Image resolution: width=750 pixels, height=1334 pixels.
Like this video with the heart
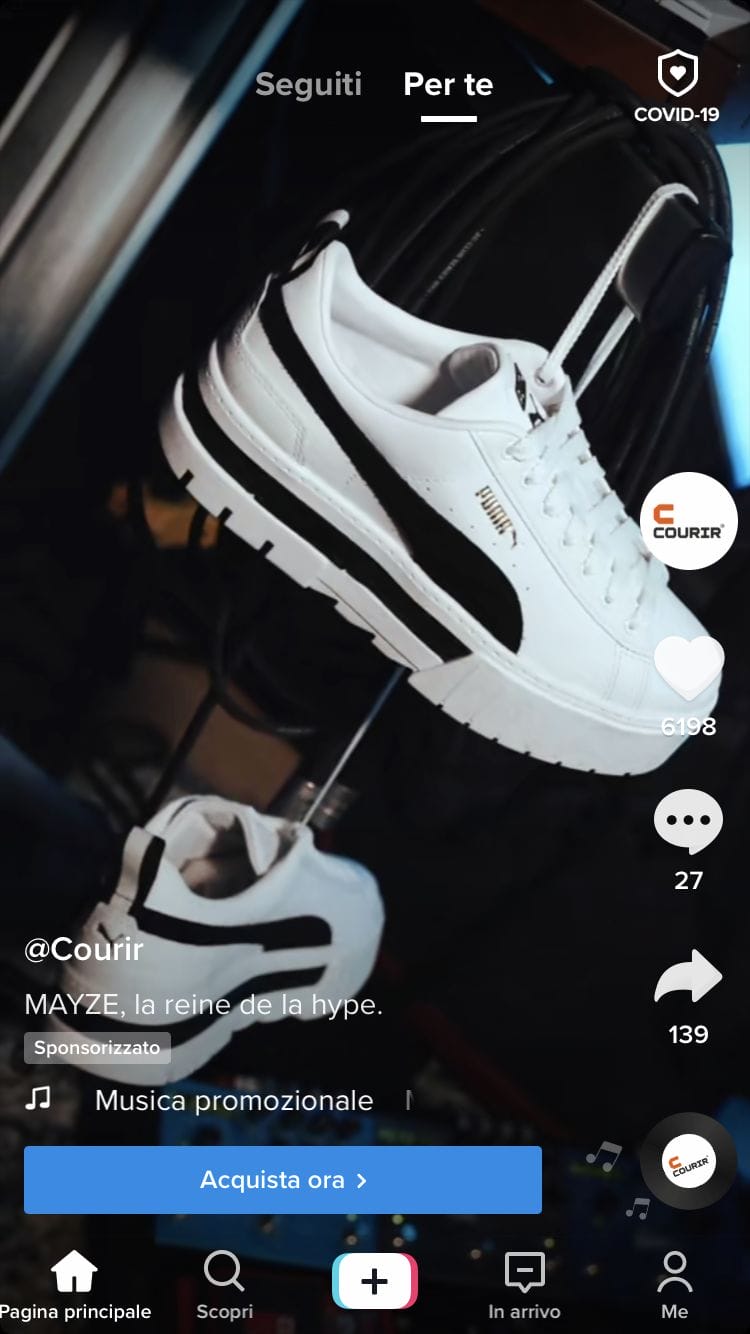click(688, 668)
